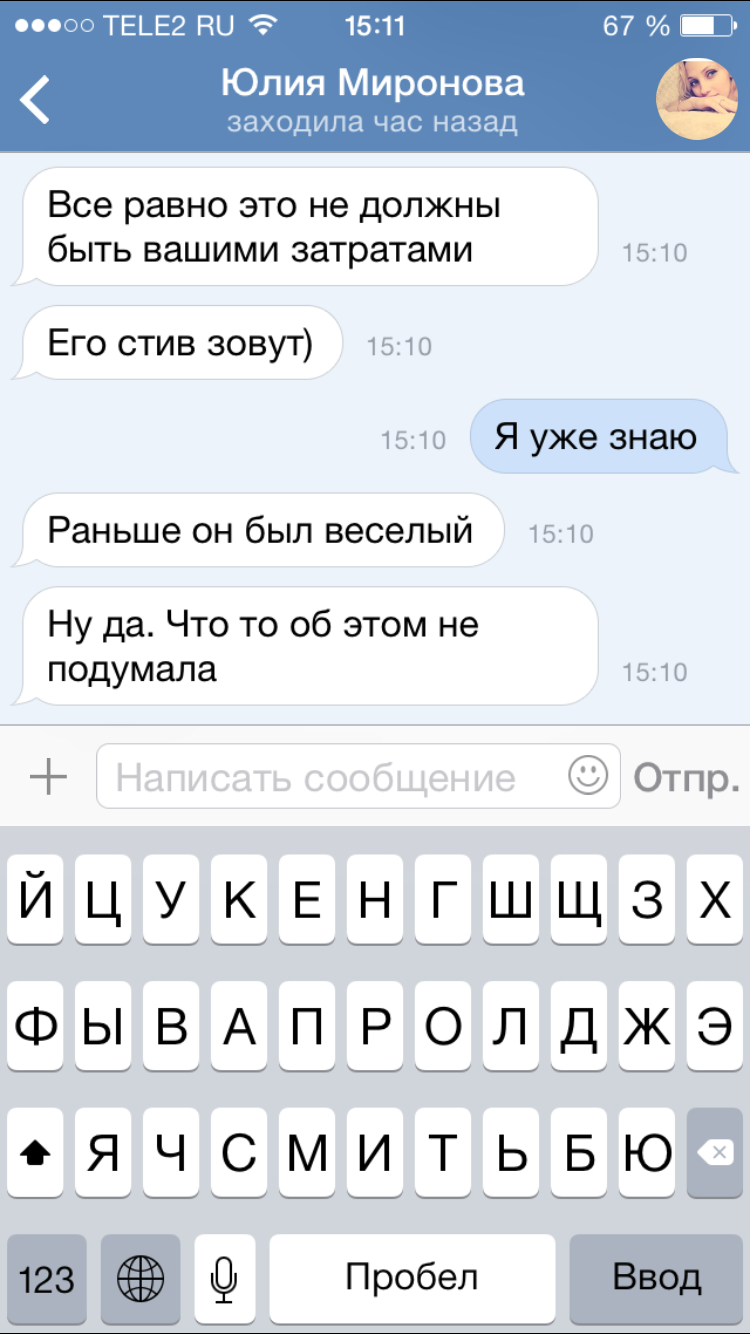Tap the plus icon to attach a file
This screenshot has width=750, height=1334.
click(x=47, y=776)
